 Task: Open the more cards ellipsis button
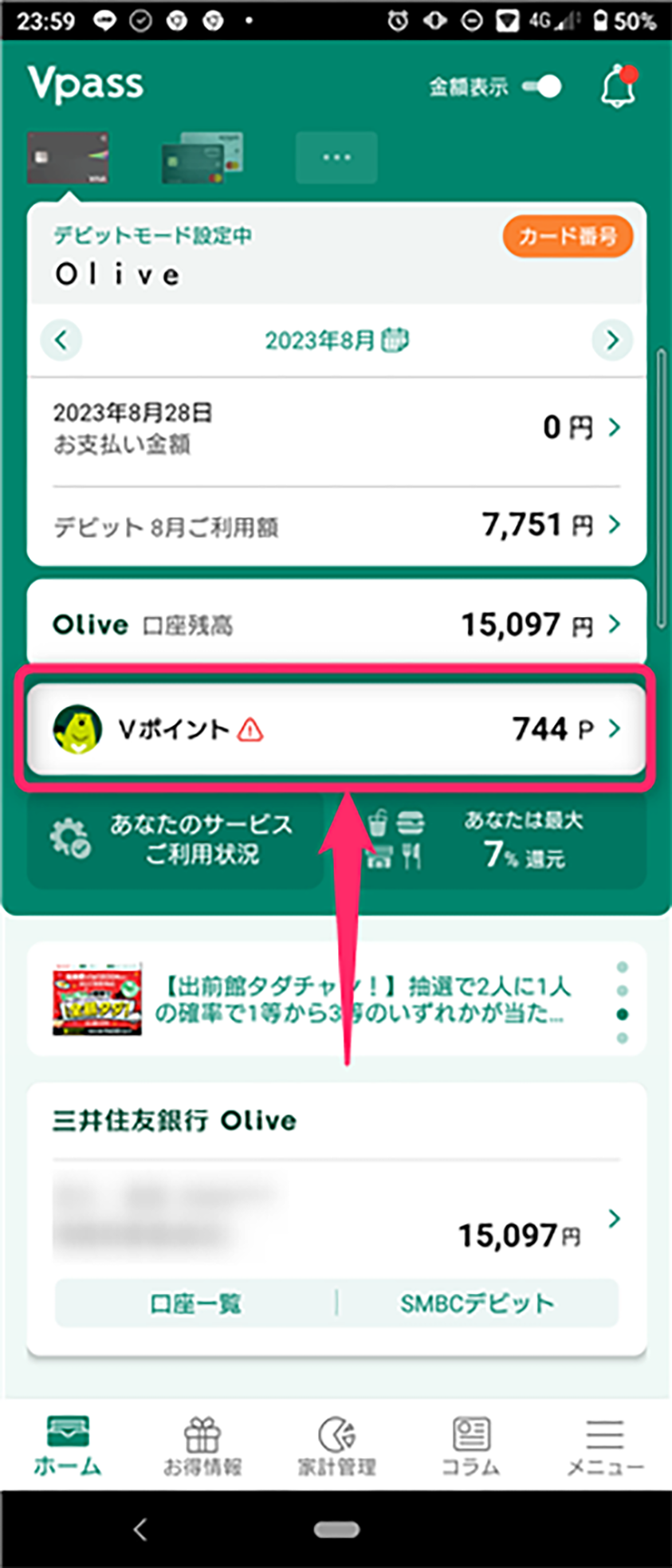coord(336,158)
